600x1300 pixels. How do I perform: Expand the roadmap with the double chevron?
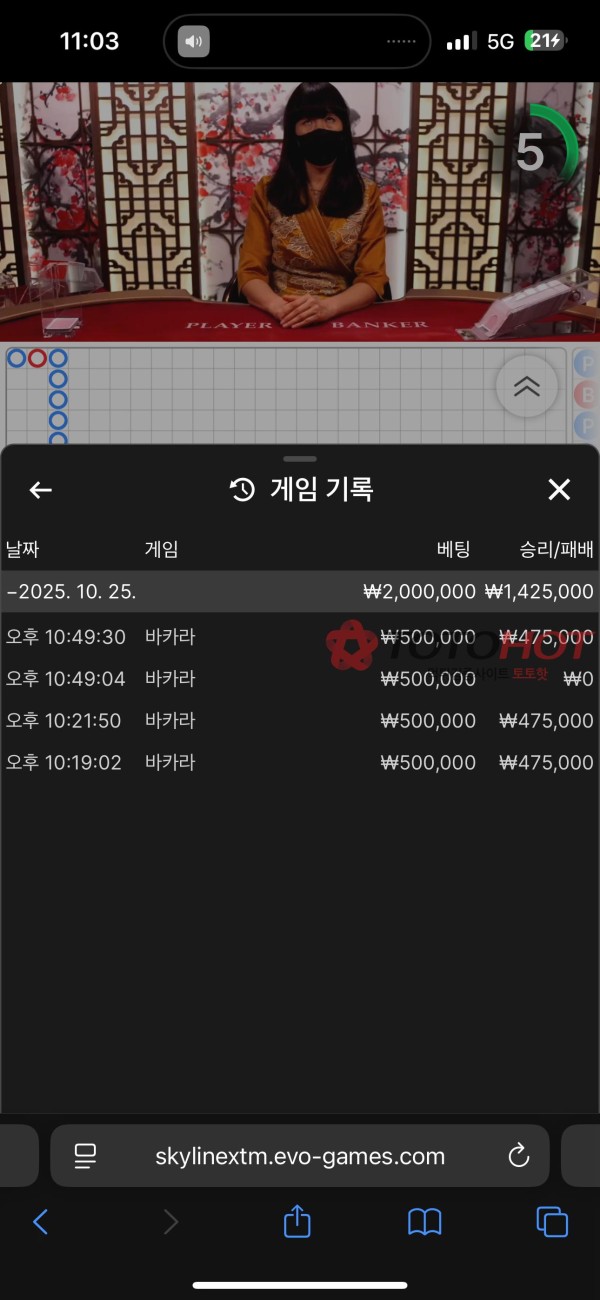pyautogui.click(x=526, y=387)
